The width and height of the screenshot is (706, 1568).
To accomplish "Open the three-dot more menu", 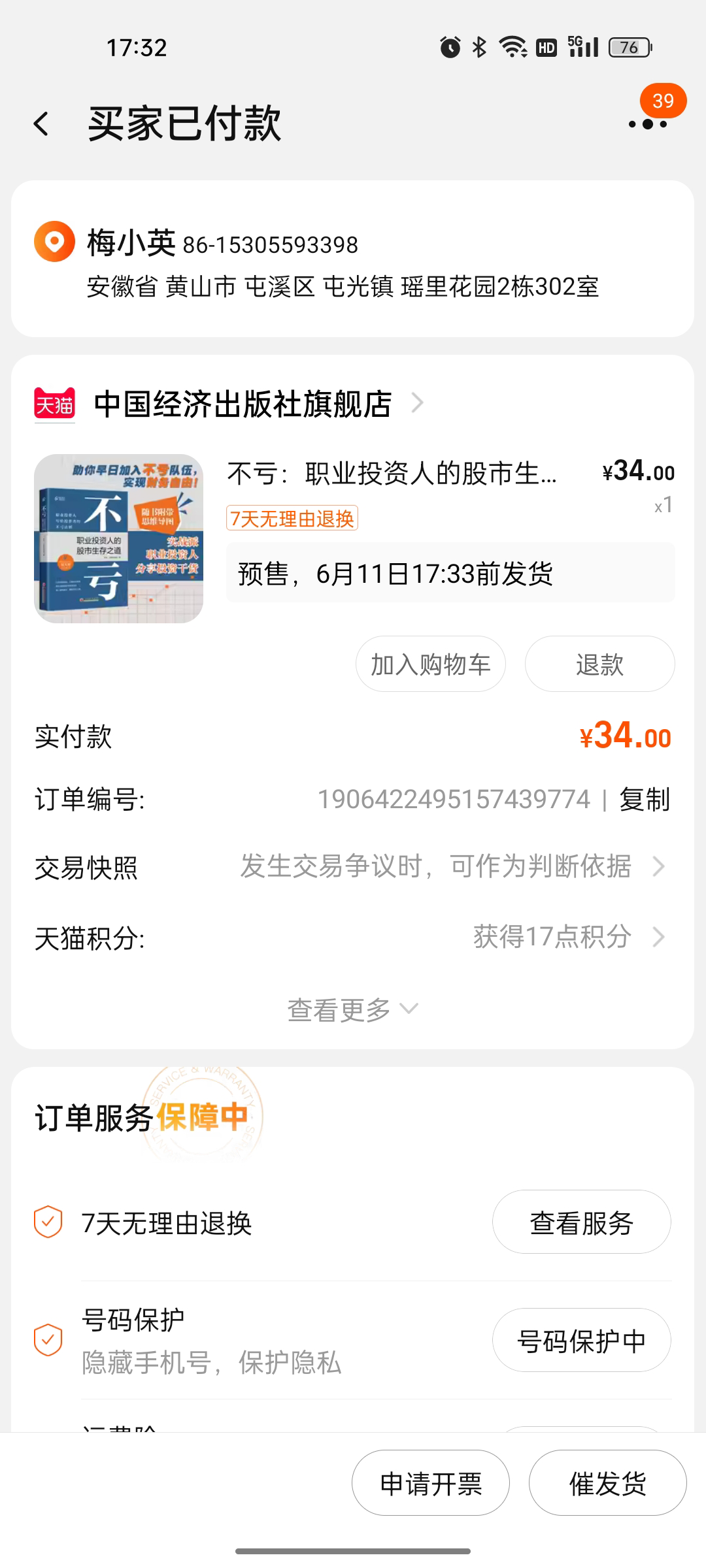I will [x=647, y=124].
